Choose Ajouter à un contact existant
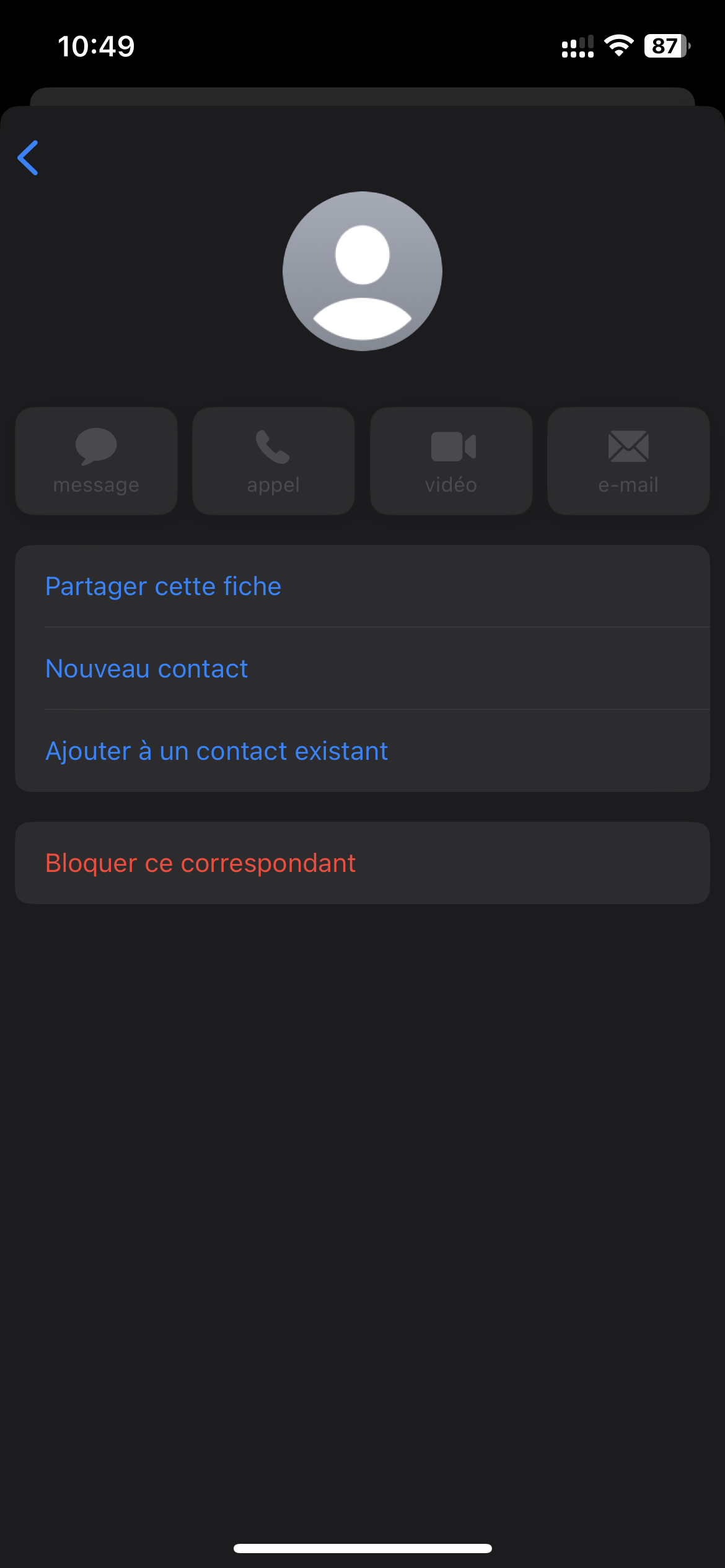The width and height of the screenshot is (725, 1568). pyautogui.click(x=217, y=751)
